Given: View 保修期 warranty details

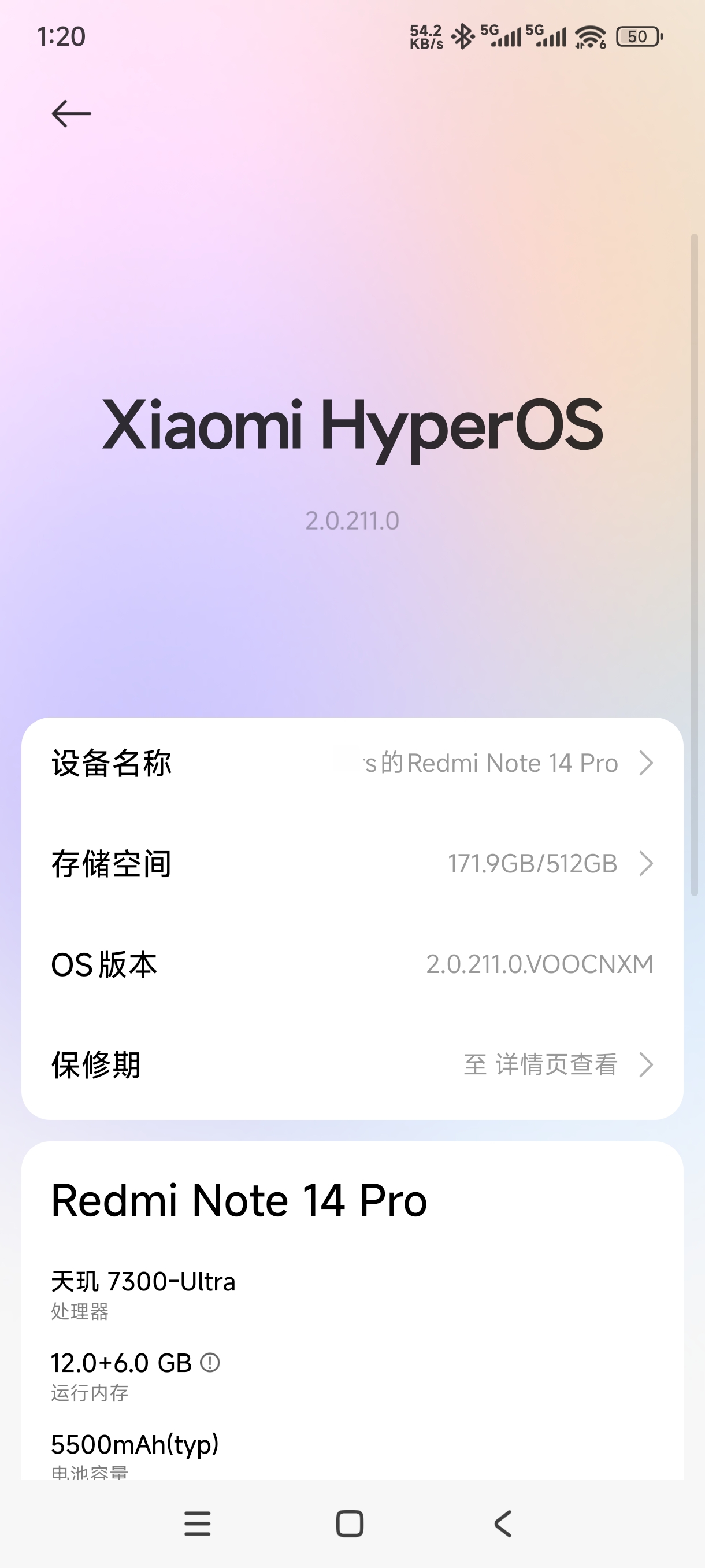Looking at the screenshot, I should pyautogui.click(x=352, y=1064).
